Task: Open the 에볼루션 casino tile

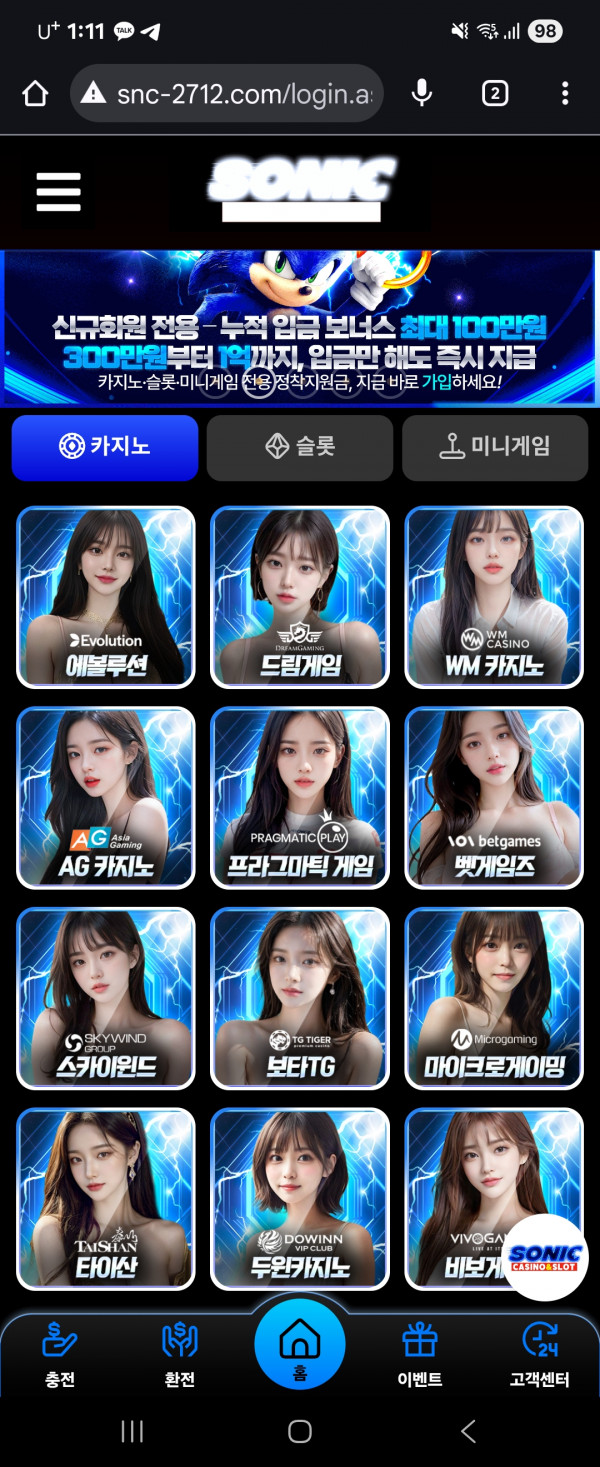Action: [x=106, y=597]
